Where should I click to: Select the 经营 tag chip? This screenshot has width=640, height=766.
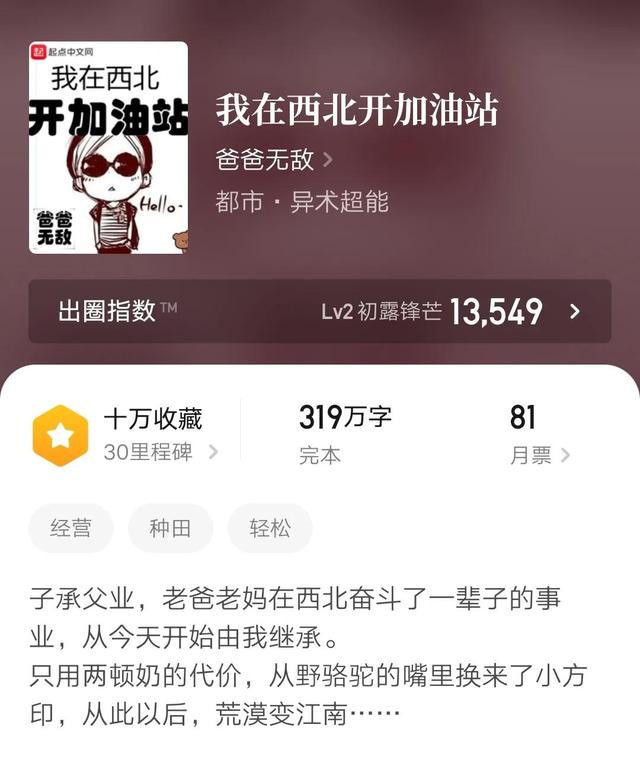point(70,528)
